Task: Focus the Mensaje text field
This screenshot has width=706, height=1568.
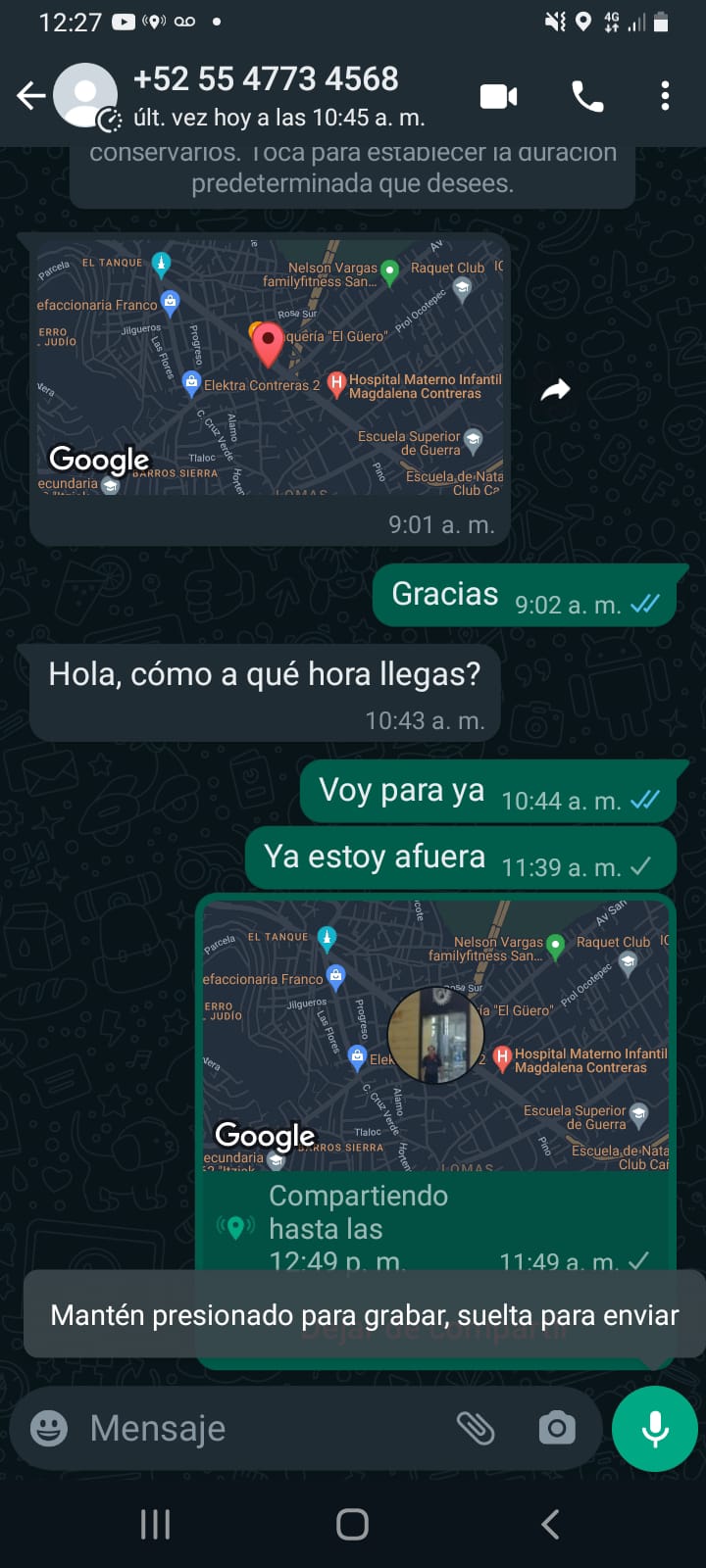Action: (x=265, y=1428)
